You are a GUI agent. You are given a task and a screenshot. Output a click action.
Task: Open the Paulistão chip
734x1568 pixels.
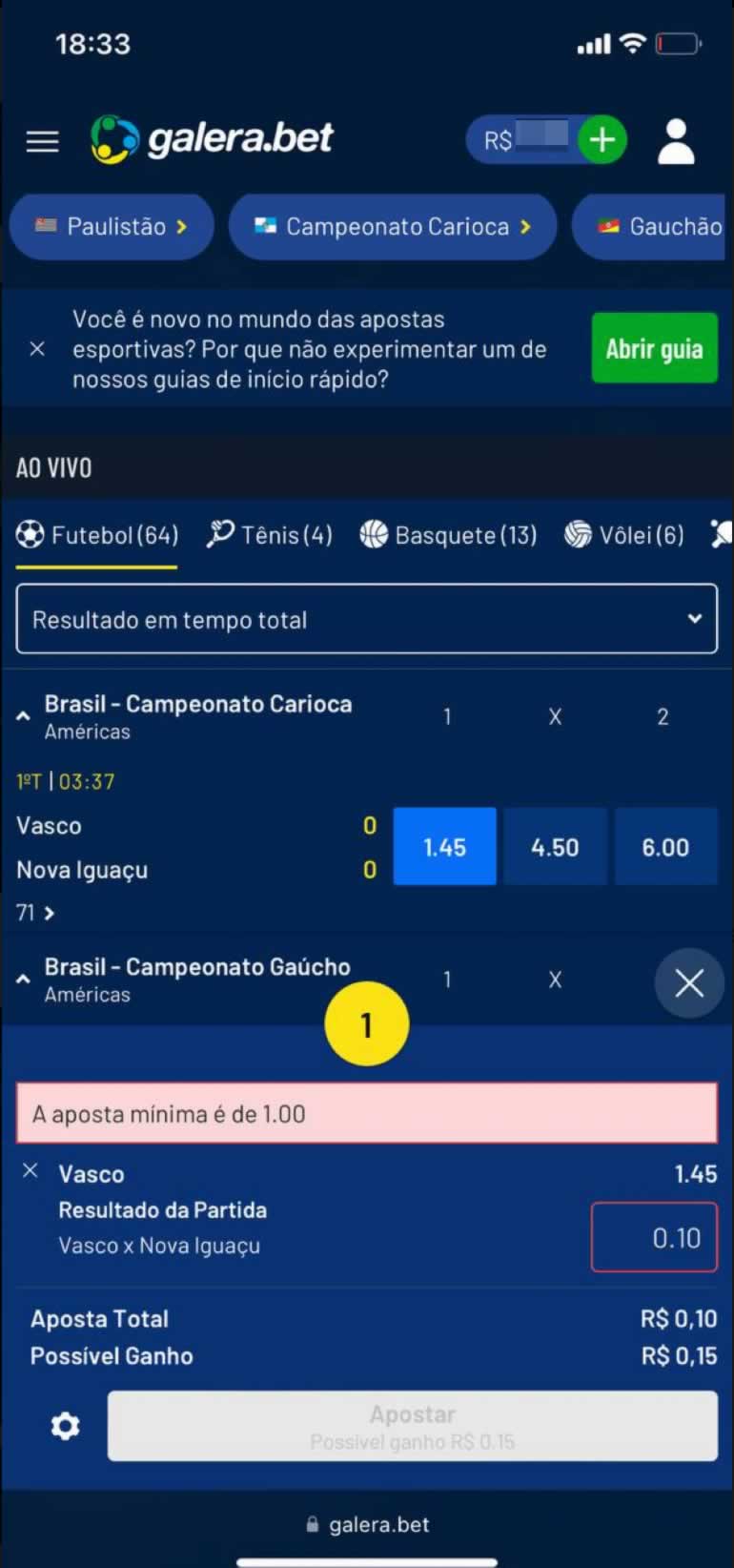coord(112,227)
